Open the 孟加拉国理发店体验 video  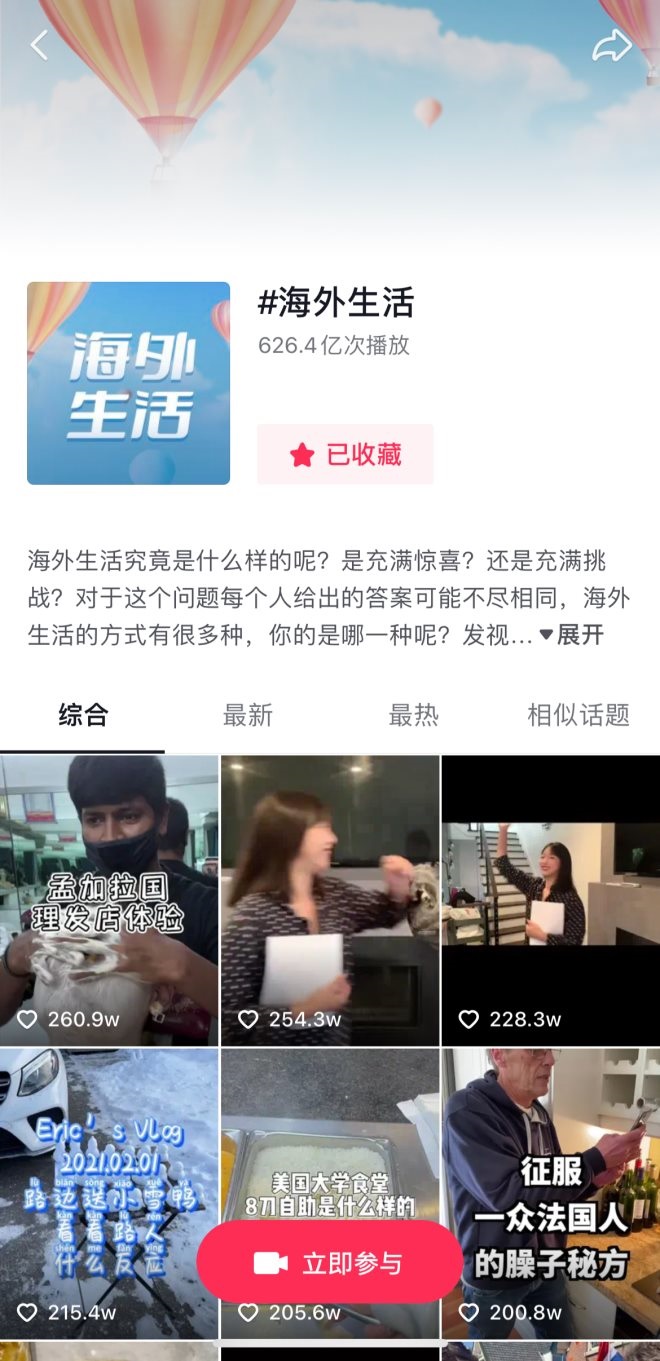coord(108,900)
